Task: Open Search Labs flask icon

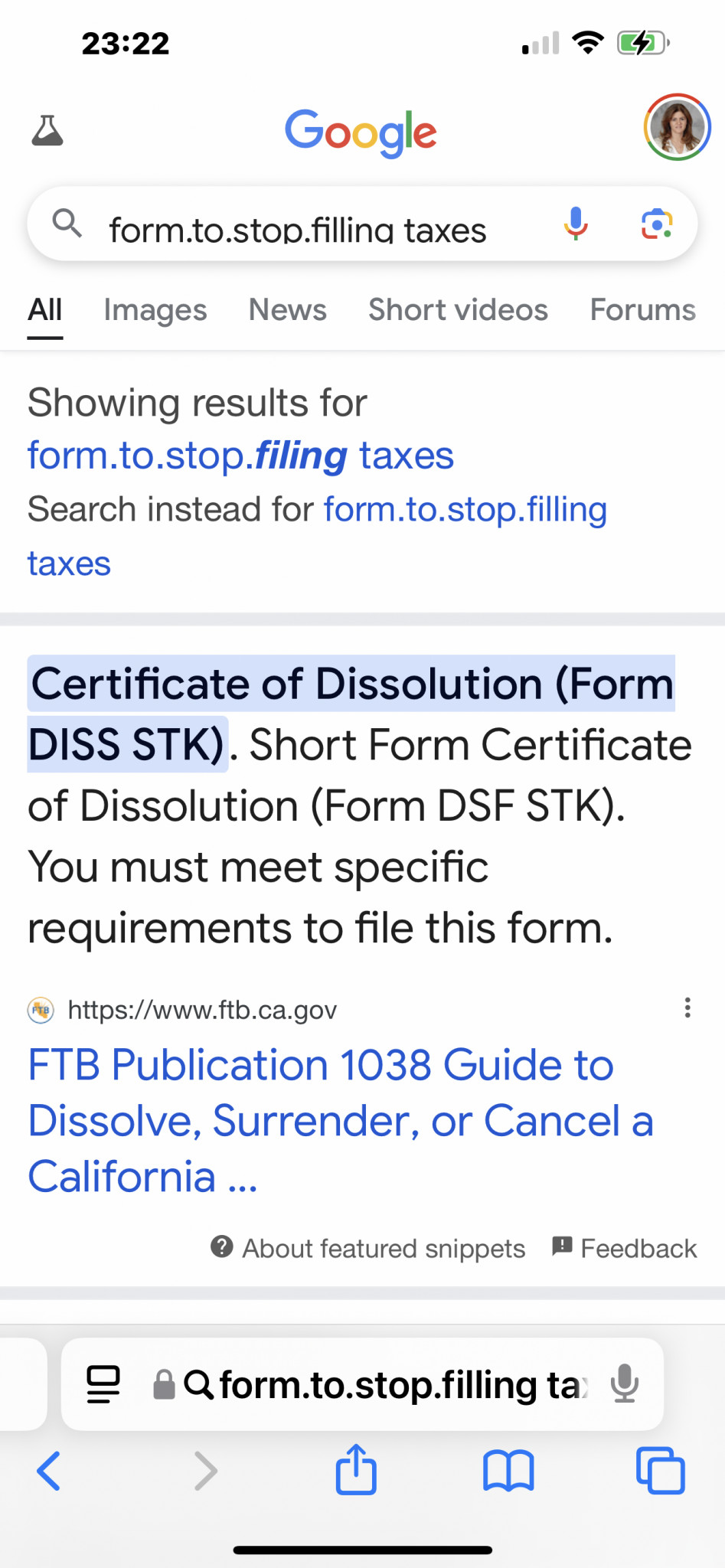Action: coord(47,131)
